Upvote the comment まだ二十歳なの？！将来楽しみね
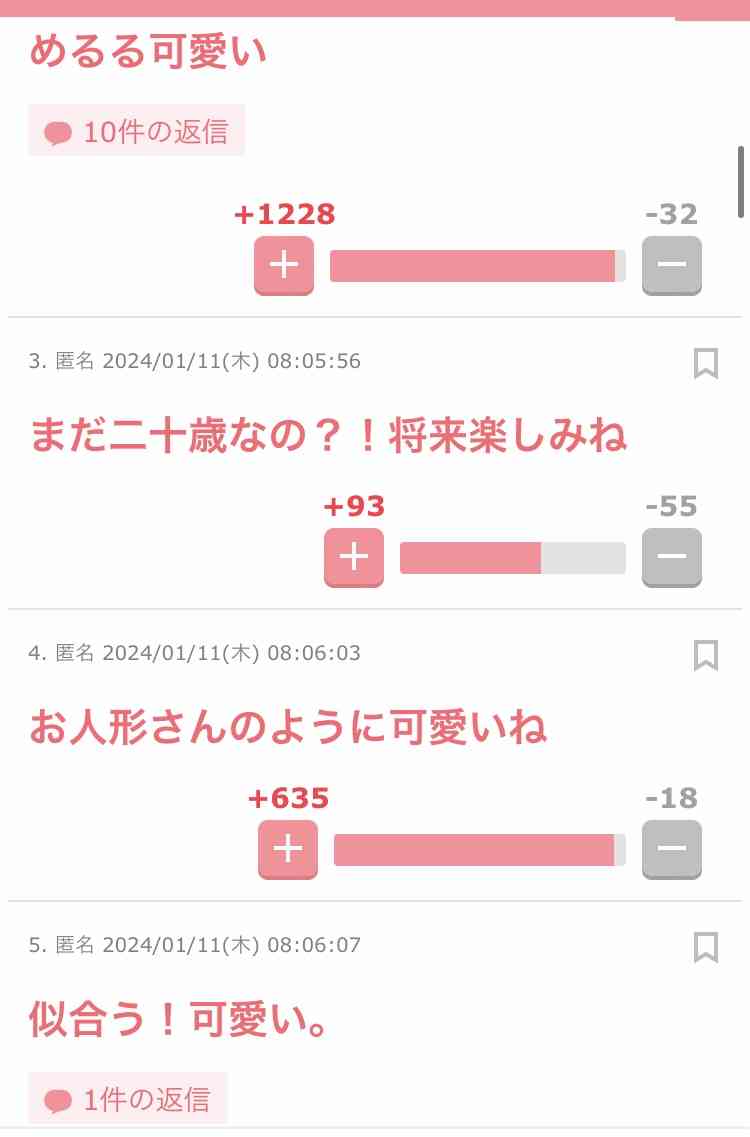750x1137 pixels. pos(353,557)
